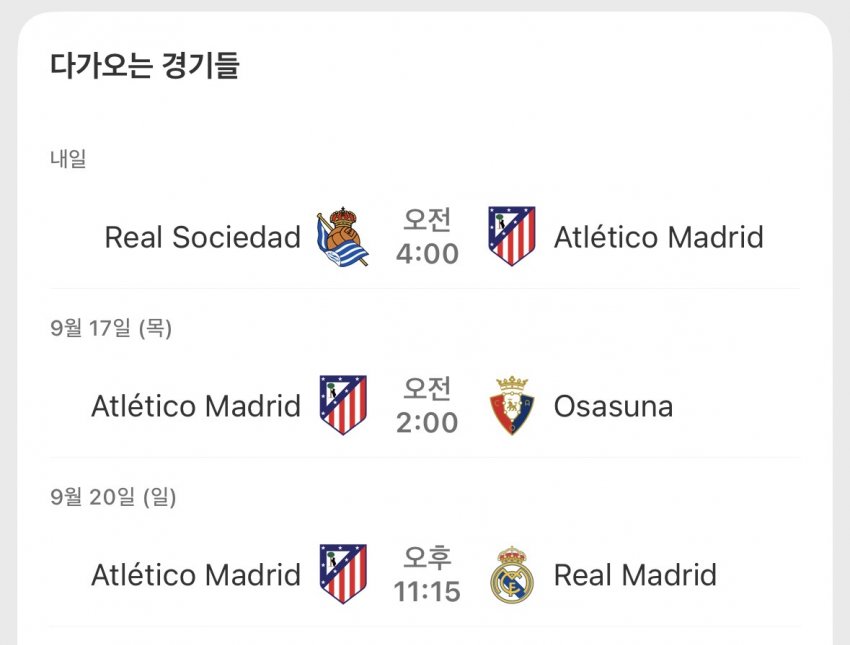Open the Atlético Madrid vs Real Madrid match
The width and height of the screenshot is (850, 645).
425,575
